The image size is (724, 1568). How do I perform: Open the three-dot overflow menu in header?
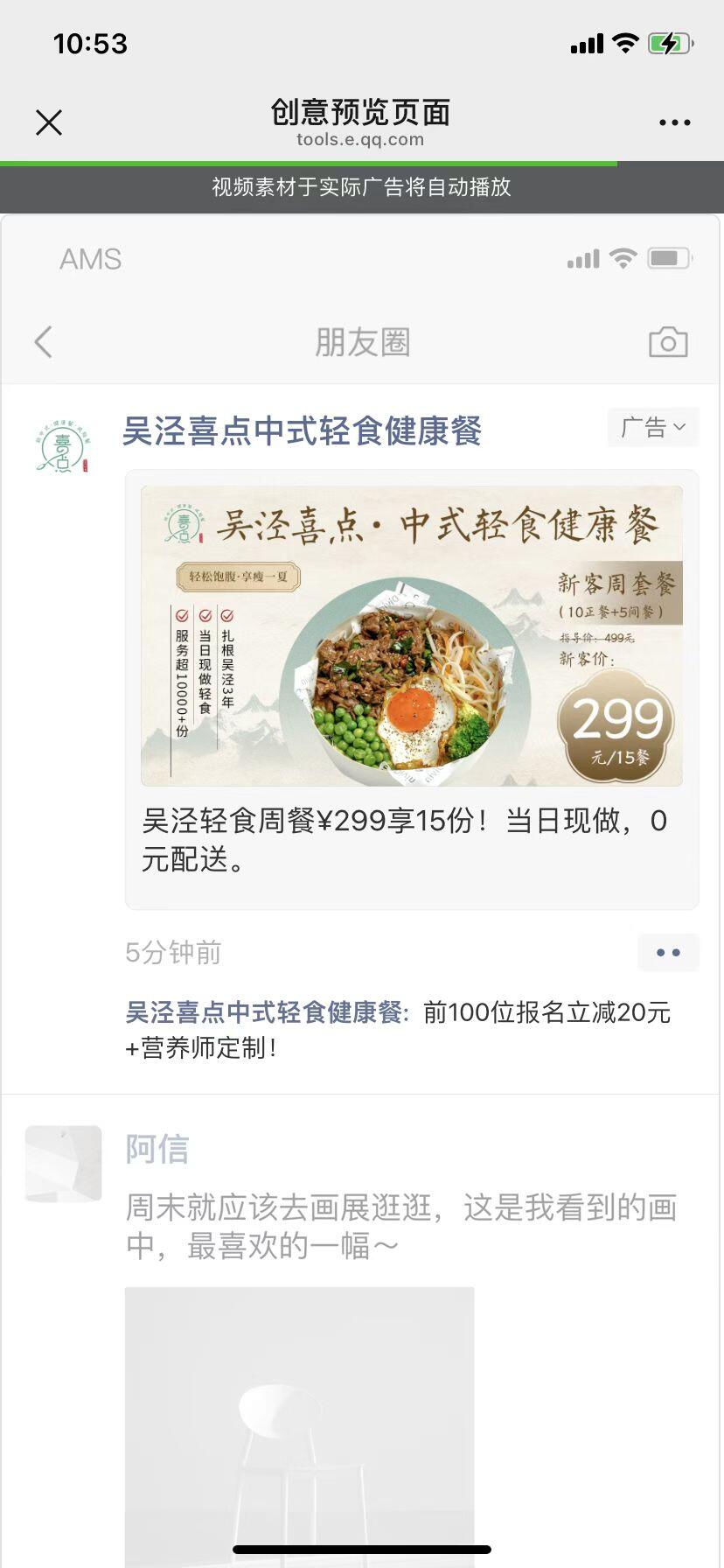click(x=674, y=122)
